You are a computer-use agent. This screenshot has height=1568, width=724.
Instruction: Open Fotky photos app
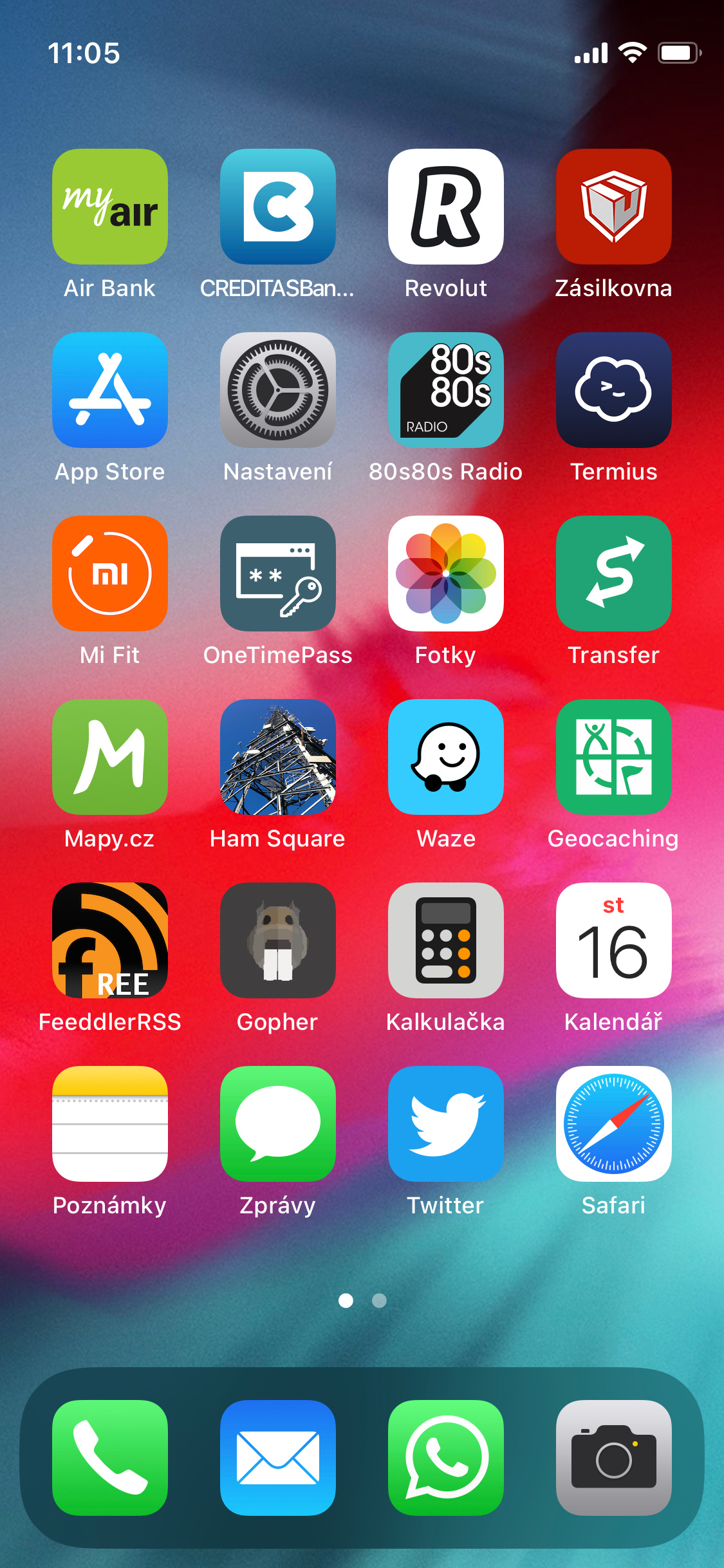click(445, 574)
